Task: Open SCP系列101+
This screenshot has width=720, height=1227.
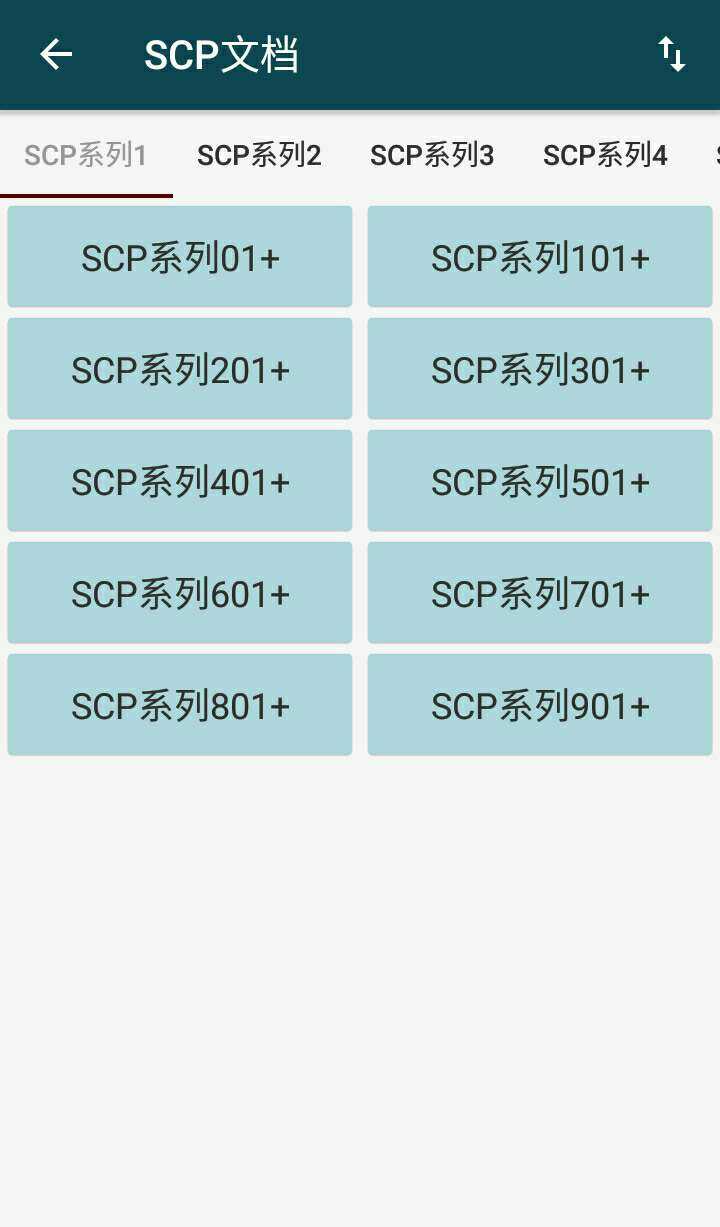Action: coord(540,257)
